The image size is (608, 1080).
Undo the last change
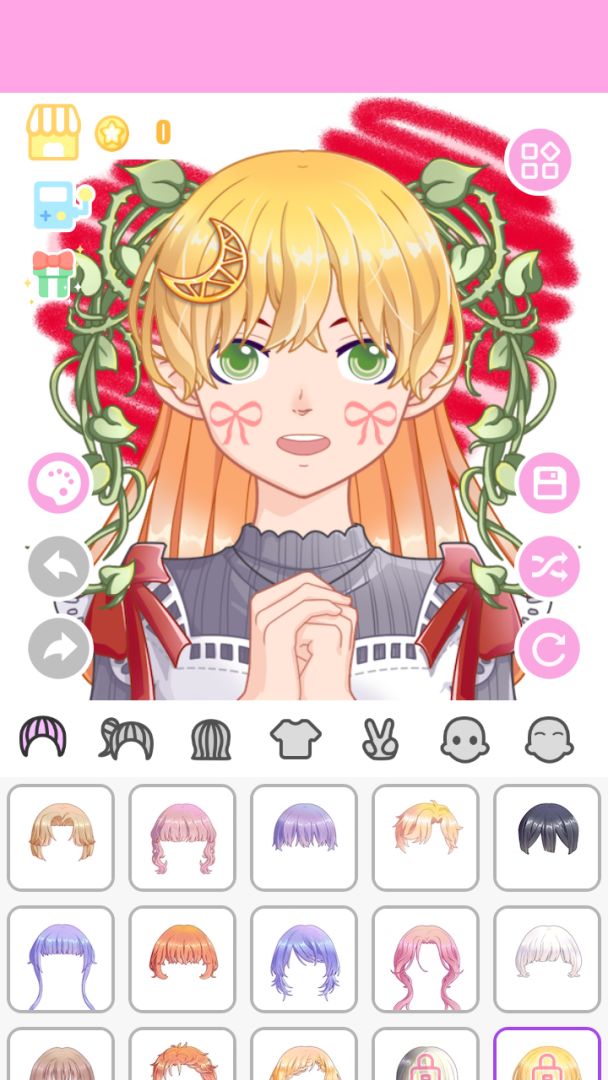(x=59, y=567)
